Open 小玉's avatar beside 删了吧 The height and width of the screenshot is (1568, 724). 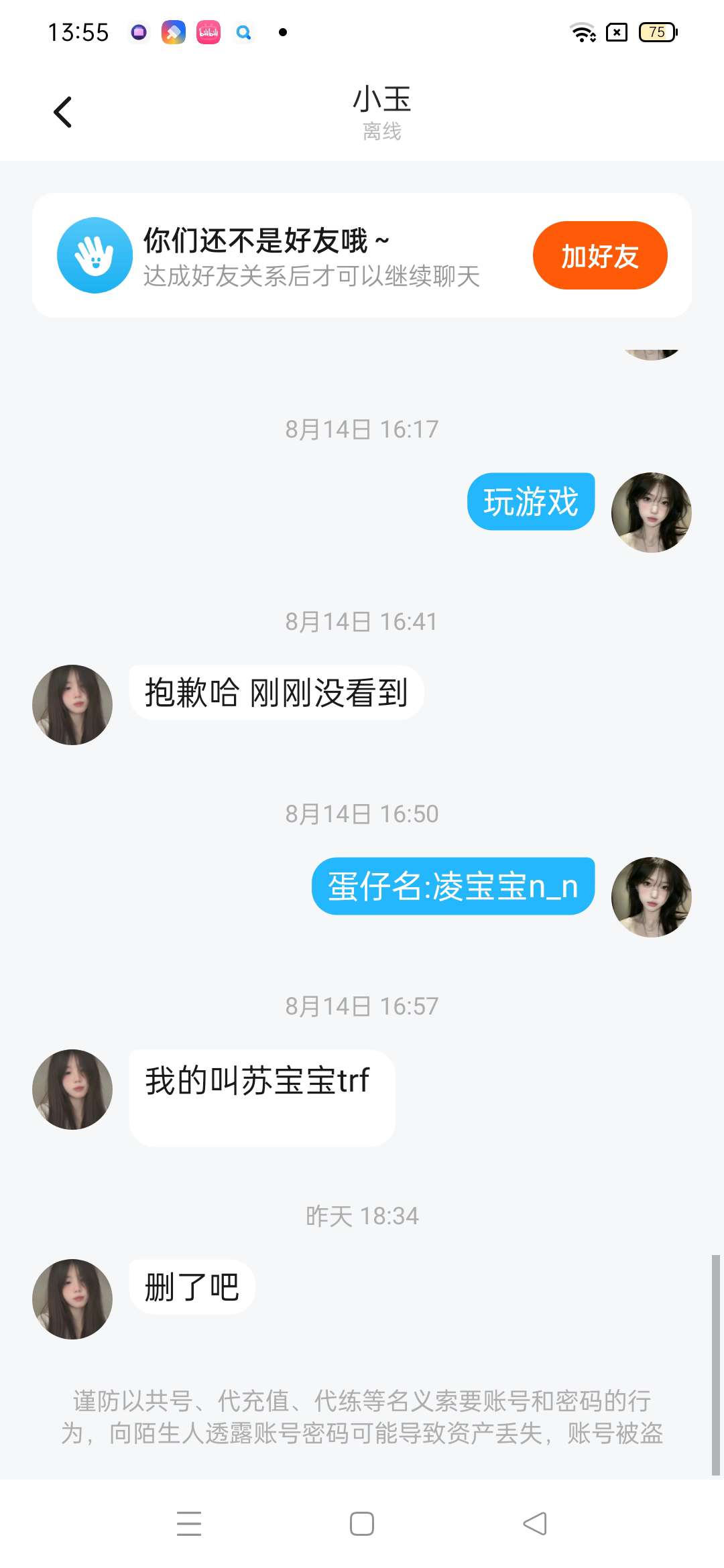pos(72,1299)
